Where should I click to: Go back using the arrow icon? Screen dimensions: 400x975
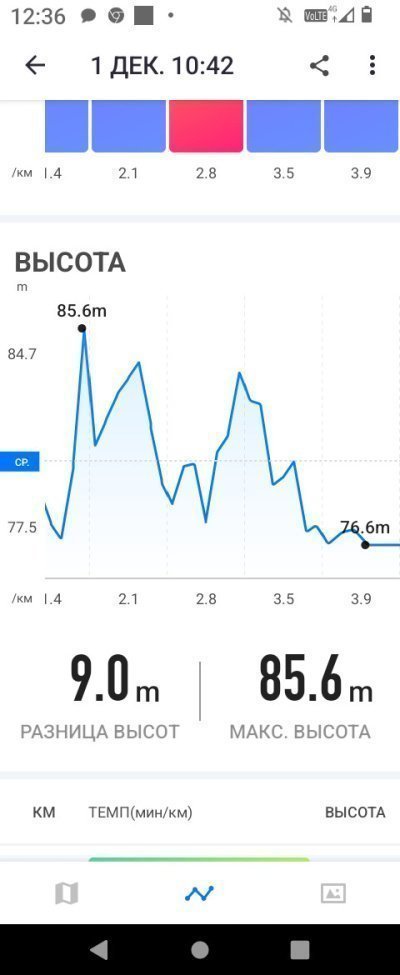pyautogui.click(x=35, y=65)
